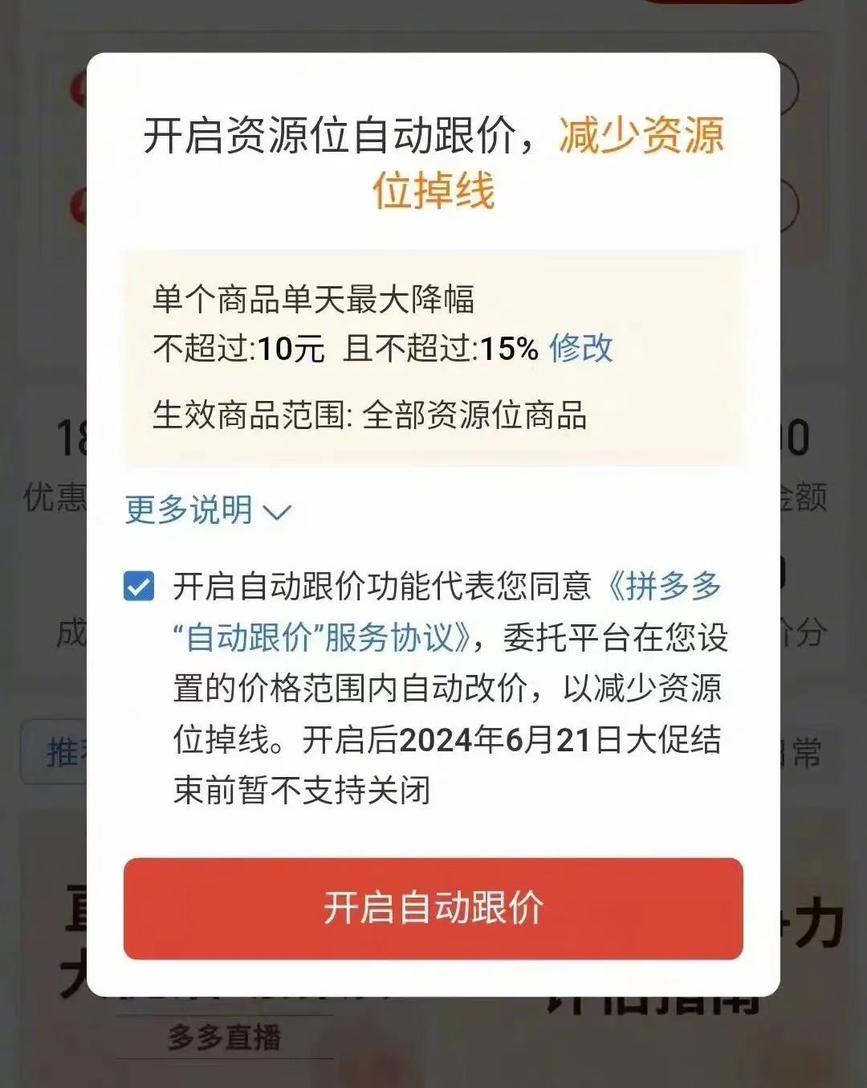The height and width of the screenshot is (1088, 867).
Task: Uncheck the auto-pricing agreement checkbox
Action: [x=139, y=586]
